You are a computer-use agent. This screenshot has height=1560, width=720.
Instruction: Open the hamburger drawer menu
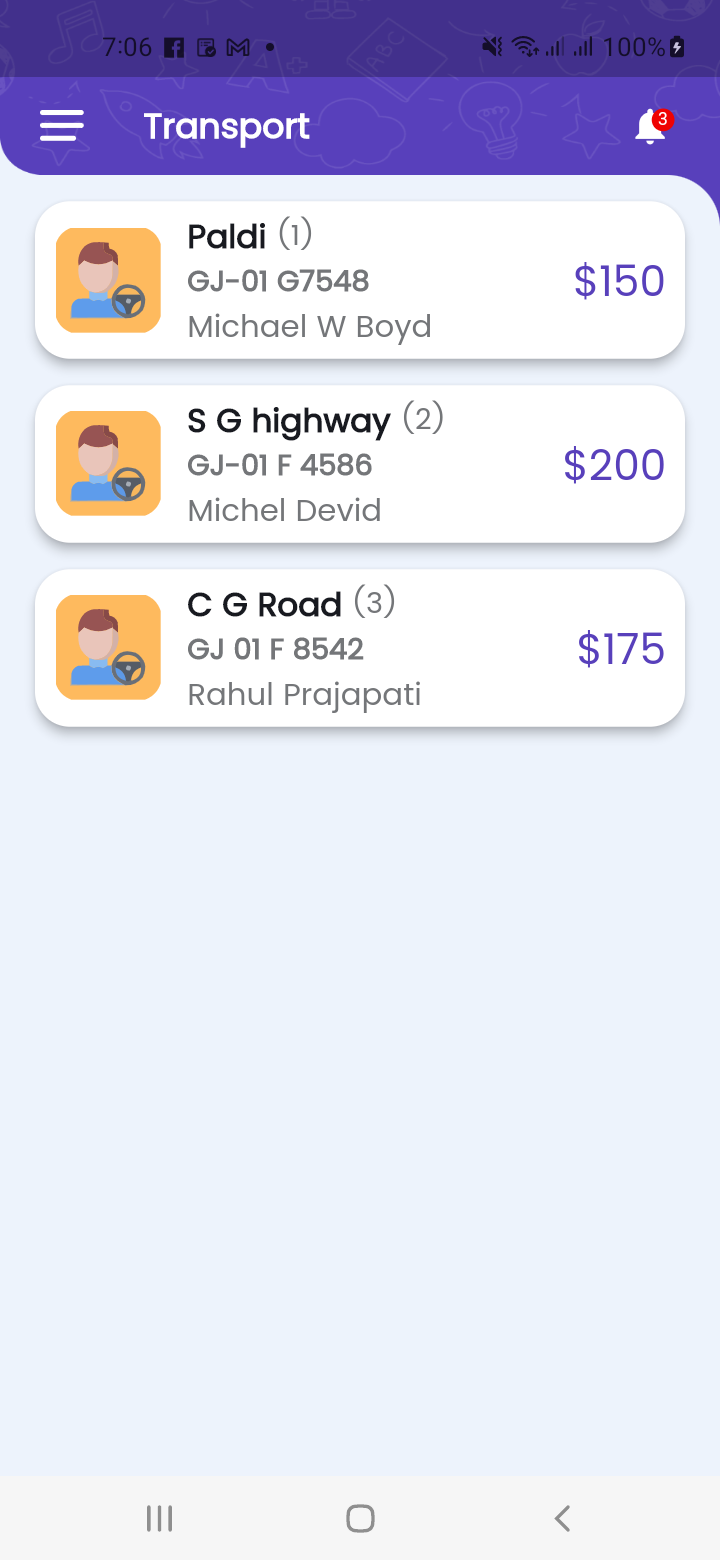[61, 126]
